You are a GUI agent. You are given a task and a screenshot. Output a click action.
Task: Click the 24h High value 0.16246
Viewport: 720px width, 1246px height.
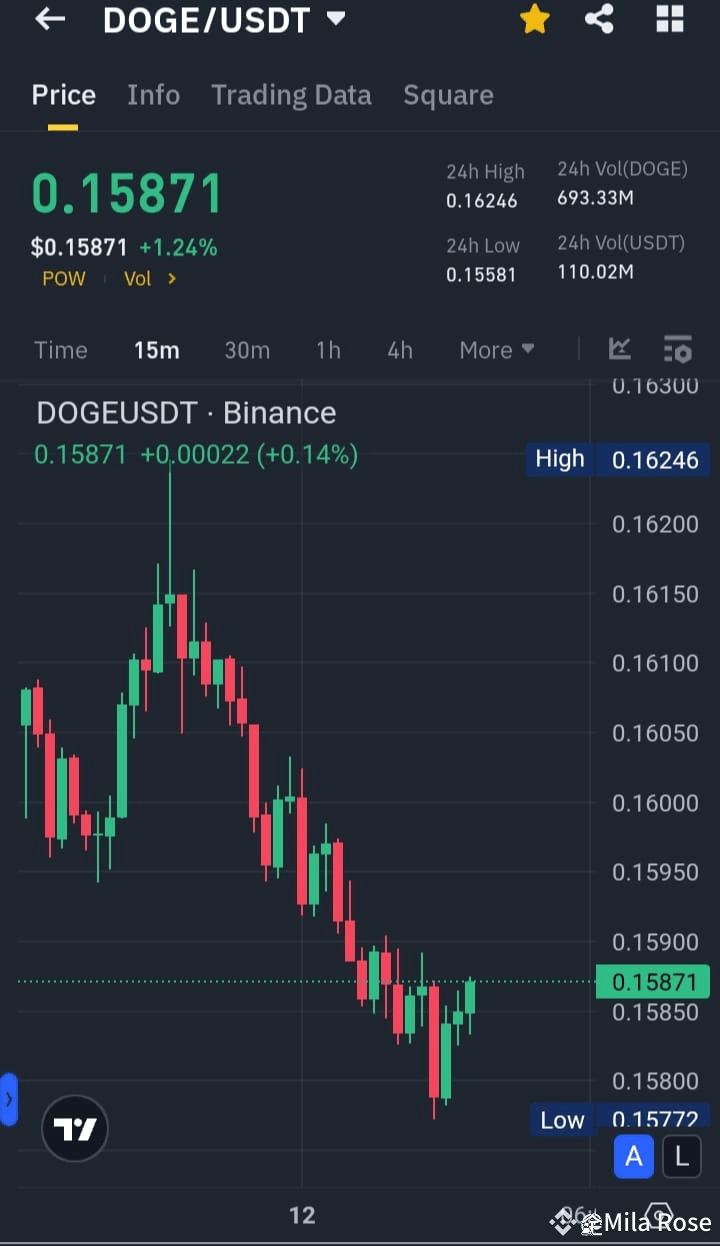click(482, 200)
